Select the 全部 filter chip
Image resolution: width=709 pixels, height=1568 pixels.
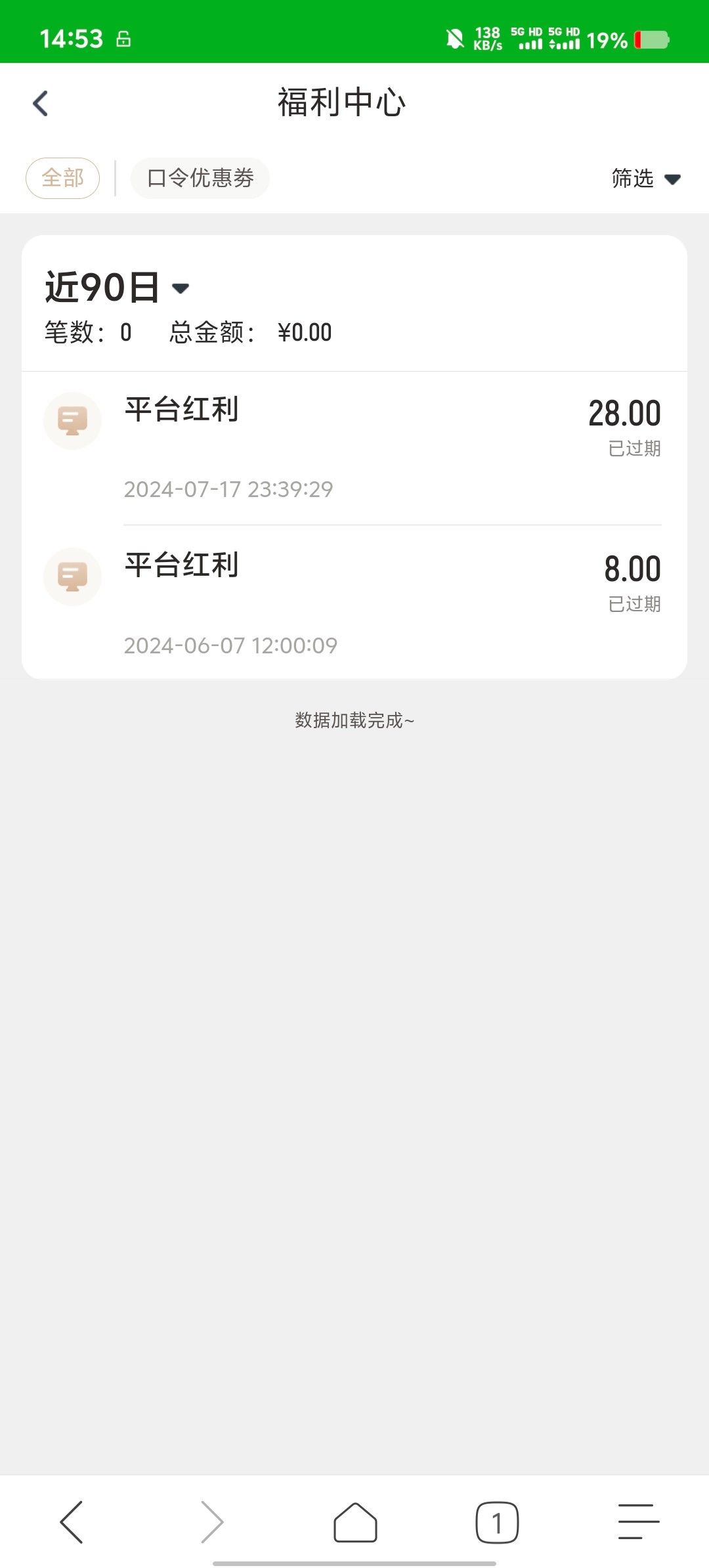tap(62, 178)
